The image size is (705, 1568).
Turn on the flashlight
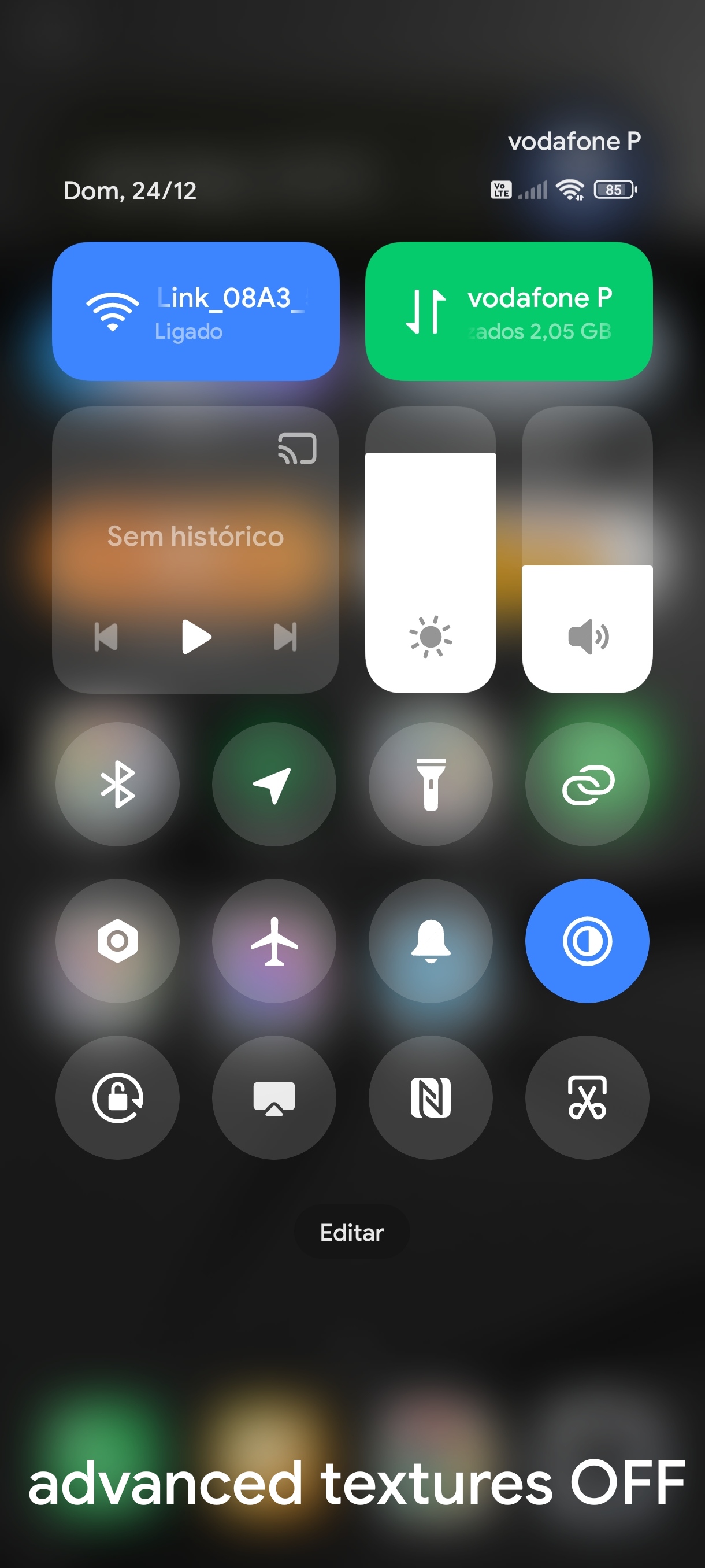pos(431,784)
